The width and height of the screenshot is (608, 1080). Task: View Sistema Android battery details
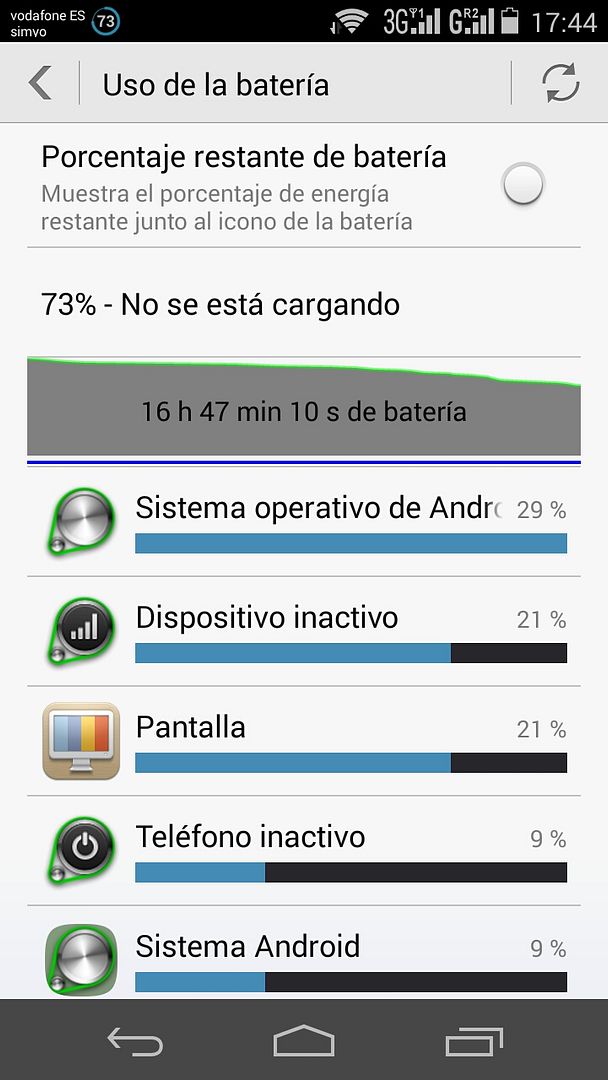pyautogui.click(x=304, y=960)
